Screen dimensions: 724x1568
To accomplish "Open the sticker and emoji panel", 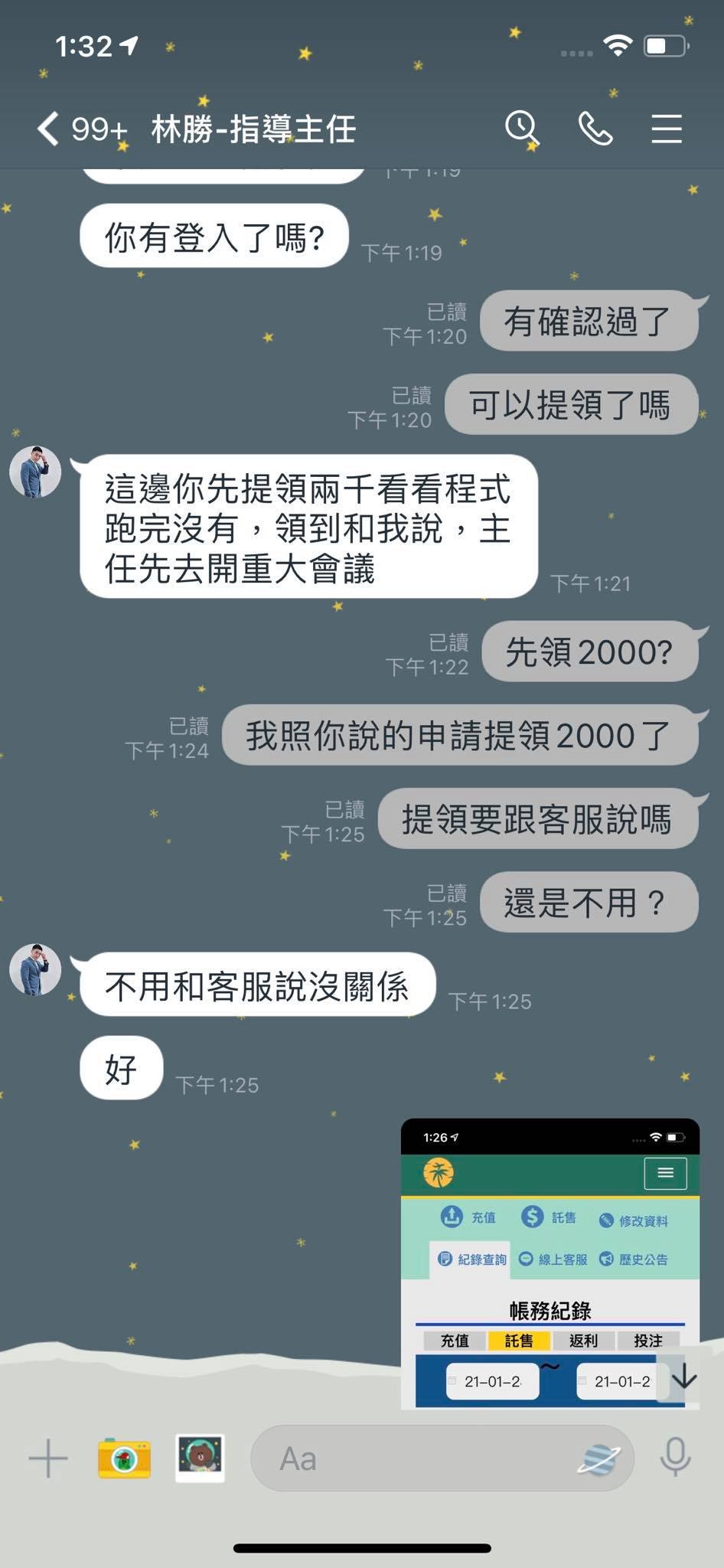I will pyautogui.click(x=598, y=1459).
